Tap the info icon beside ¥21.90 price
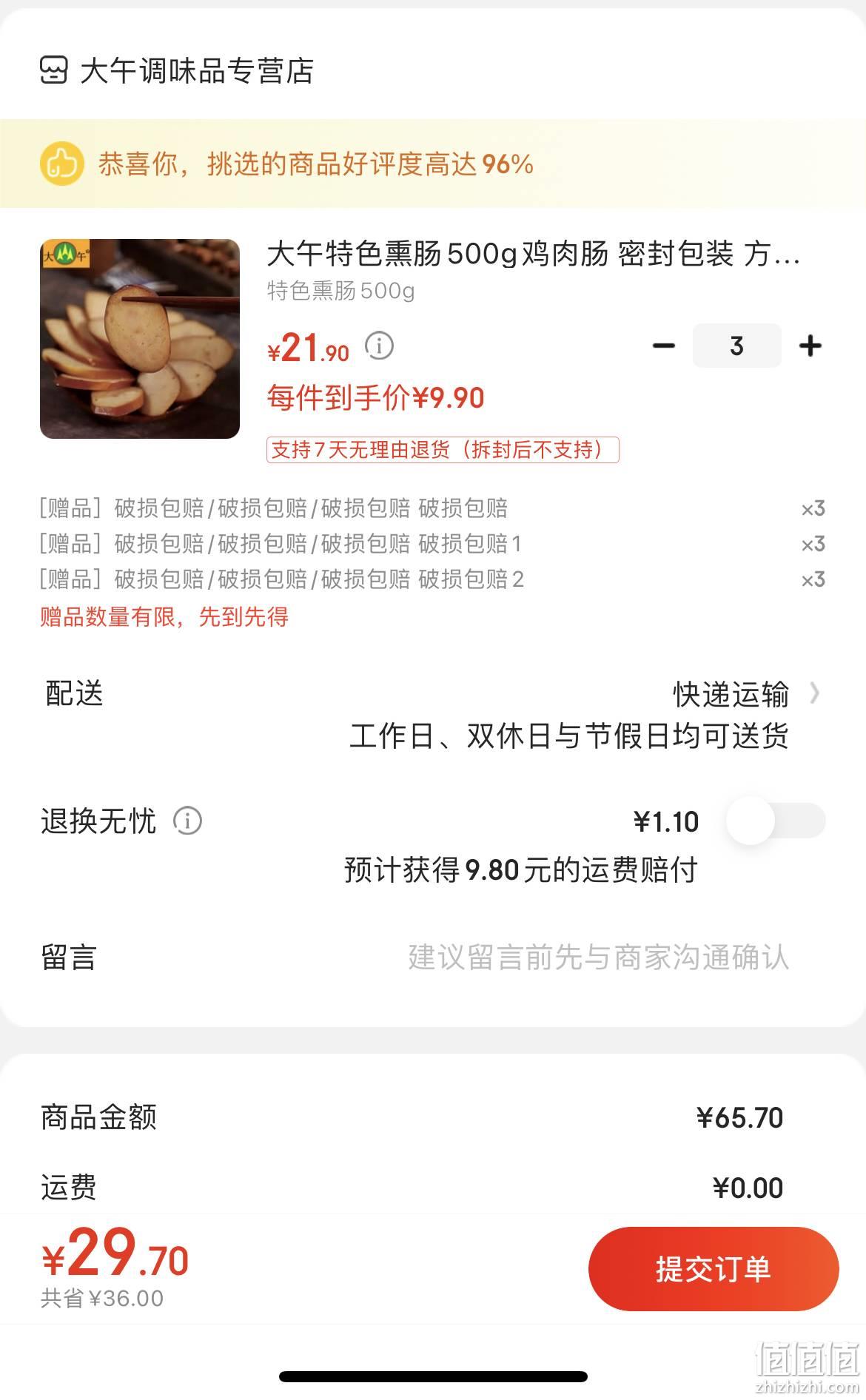 click(x=380, y=346)
